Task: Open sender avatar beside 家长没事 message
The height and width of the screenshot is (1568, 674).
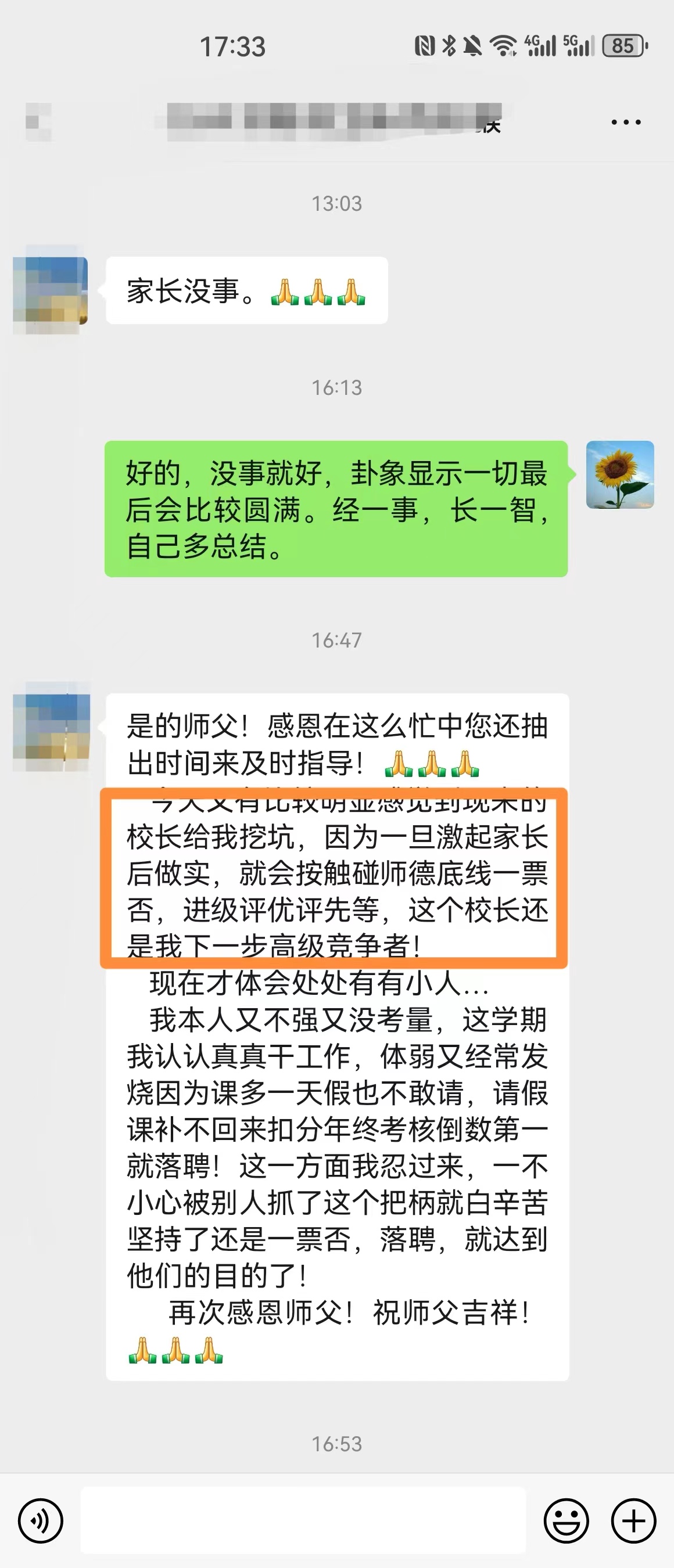Action: click(x=51, y=290)
